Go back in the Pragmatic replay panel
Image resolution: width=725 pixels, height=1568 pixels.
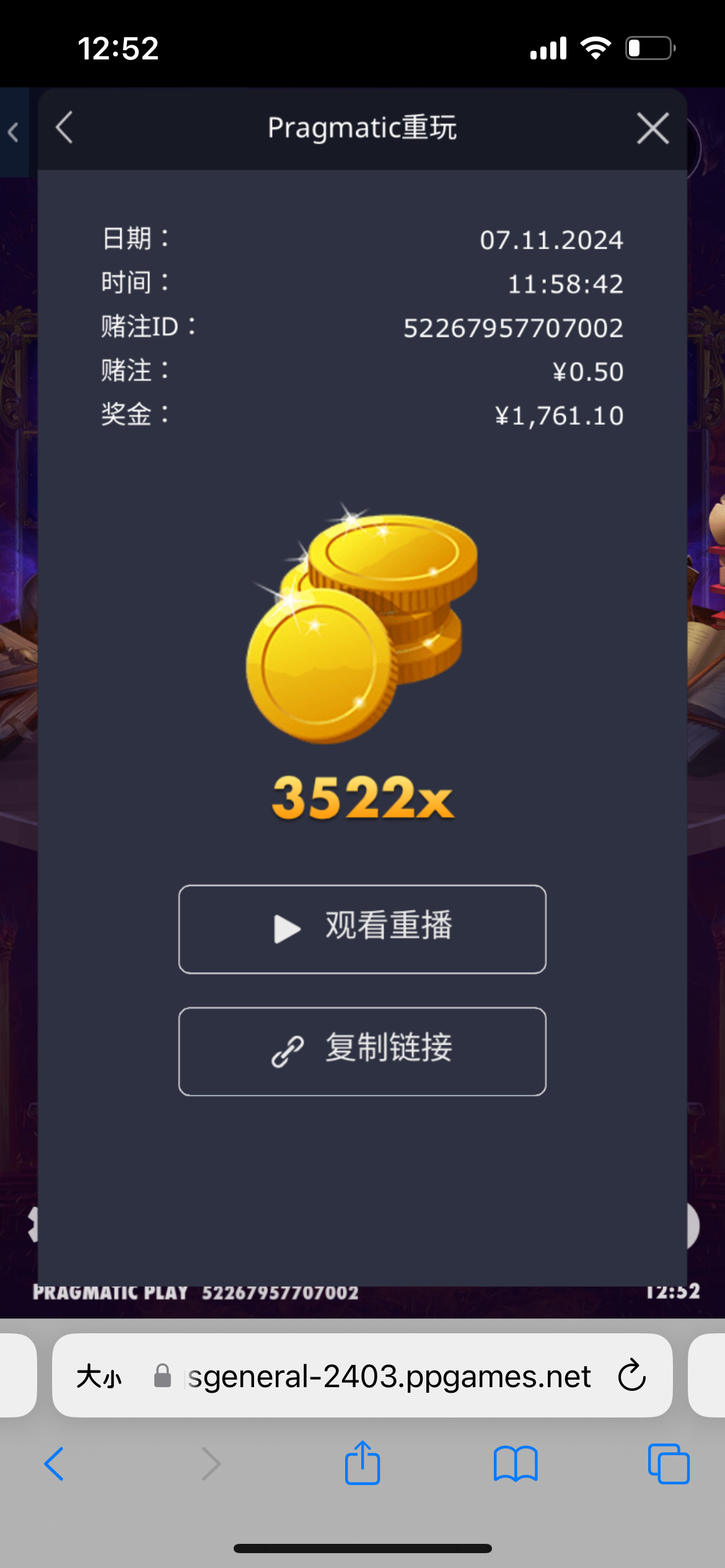[64, 128]
